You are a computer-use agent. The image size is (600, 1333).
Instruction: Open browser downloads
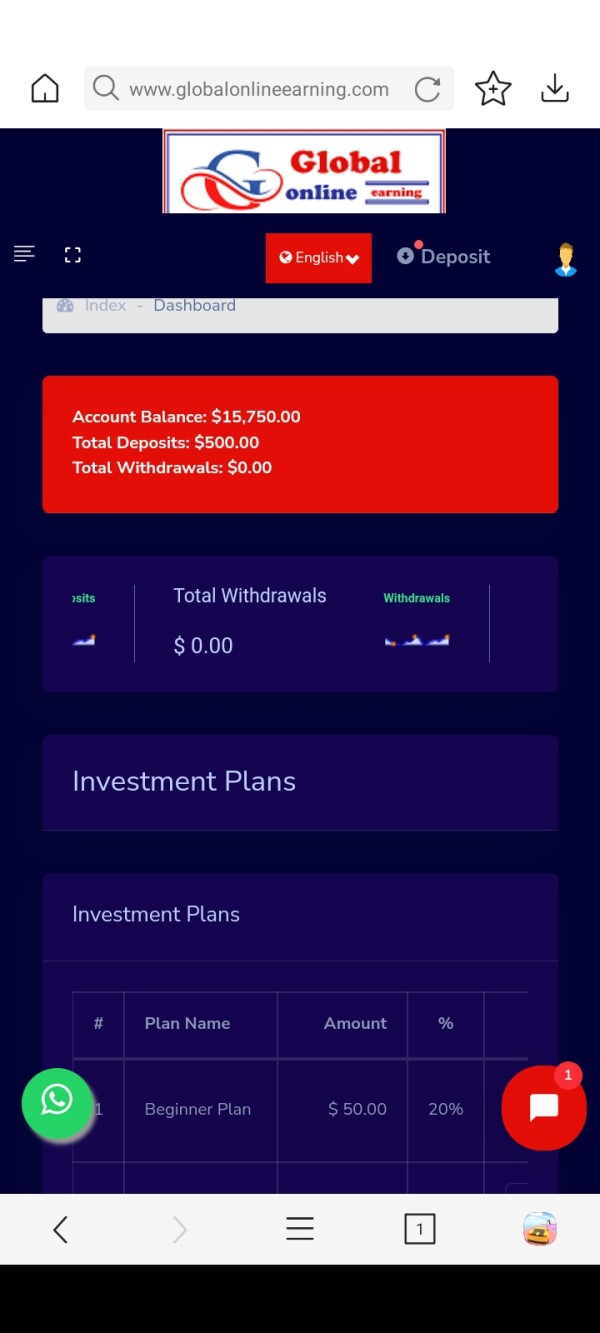pos(555,89)
